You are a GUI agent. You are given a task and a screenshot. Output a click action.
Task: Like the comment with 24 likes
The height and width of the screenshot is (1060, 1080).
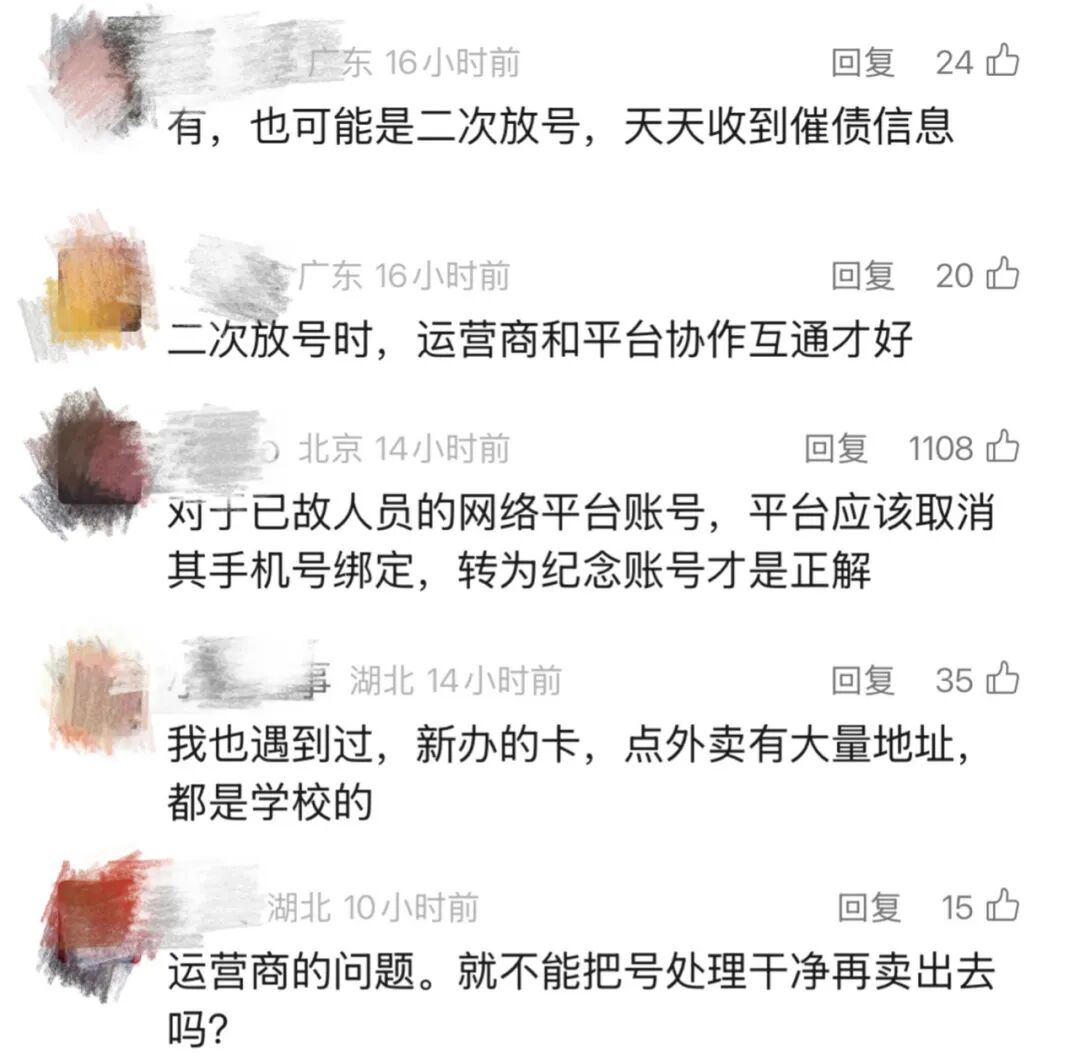(1002, 62)
